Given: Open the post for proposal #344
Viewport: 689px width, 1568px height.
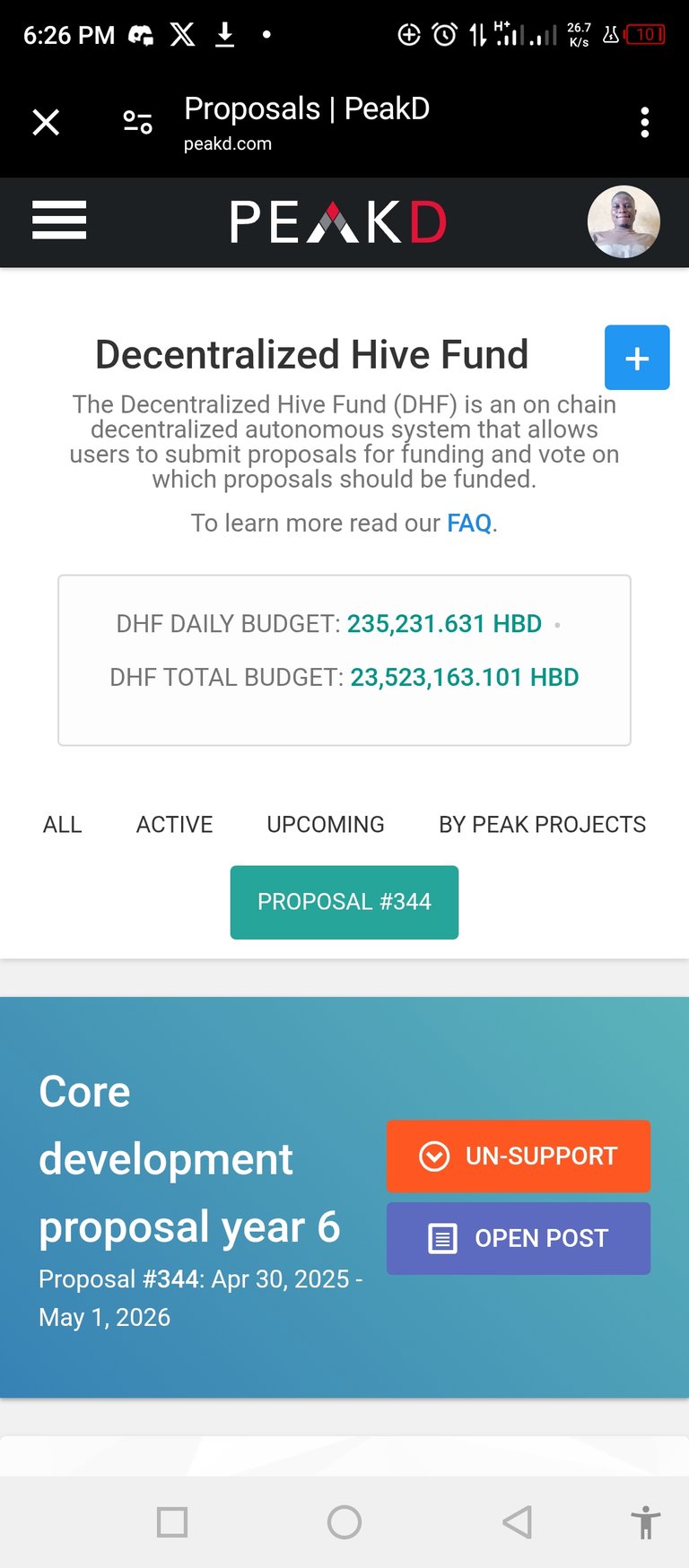Looking at the screenshot, I should [x=519, y=1238].
